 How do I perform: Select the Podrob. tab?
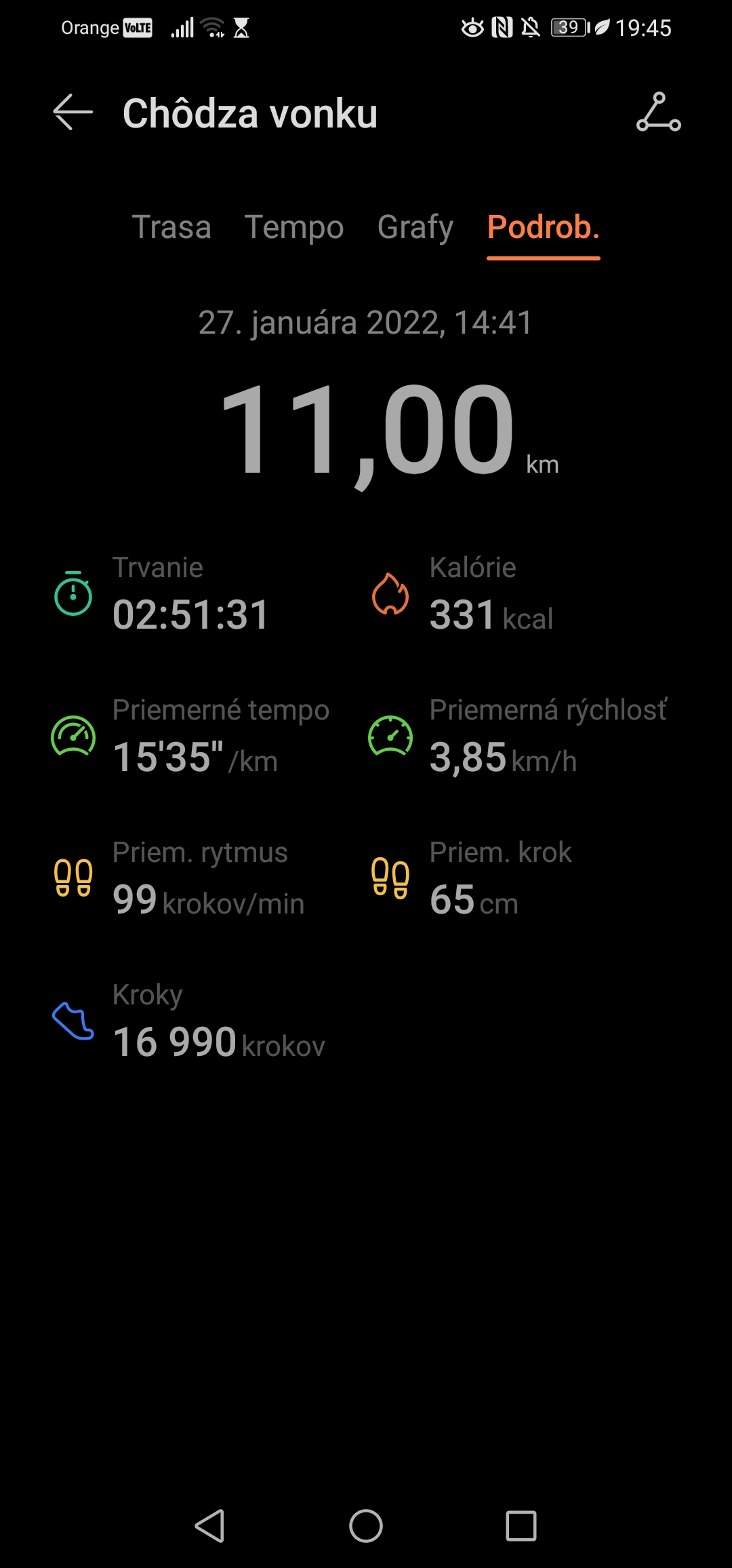click(x=544, y=227)
